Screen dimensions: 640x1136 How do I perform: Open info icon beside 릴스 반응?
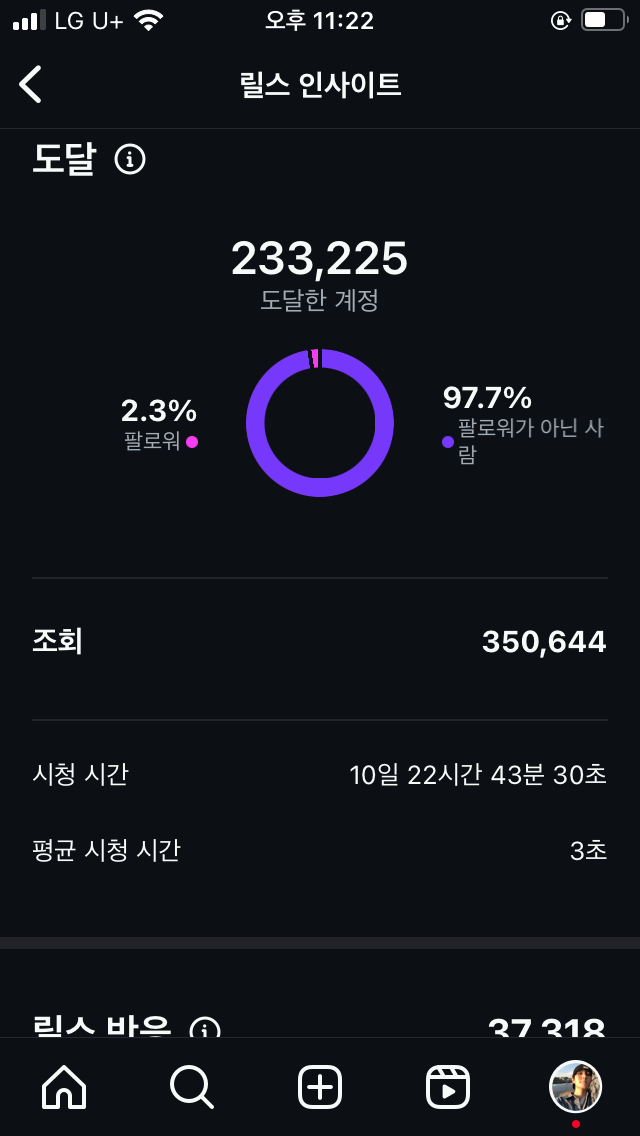(204, 1029)
